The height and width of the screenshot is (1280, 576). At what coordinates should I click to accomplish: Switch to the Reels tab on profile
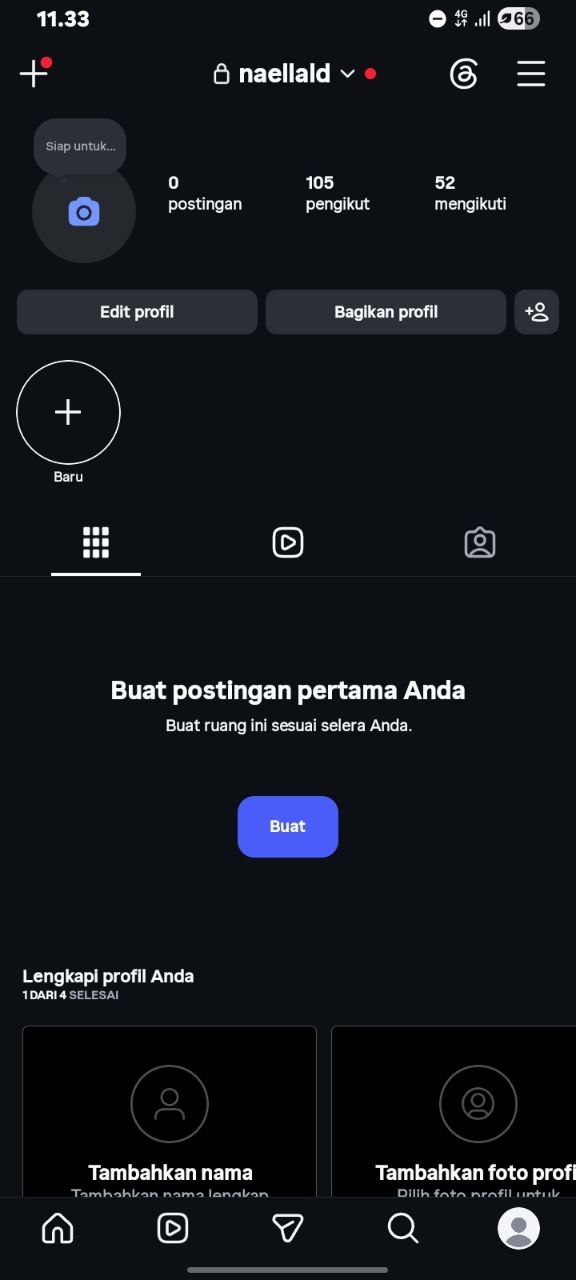coord(288,543)
